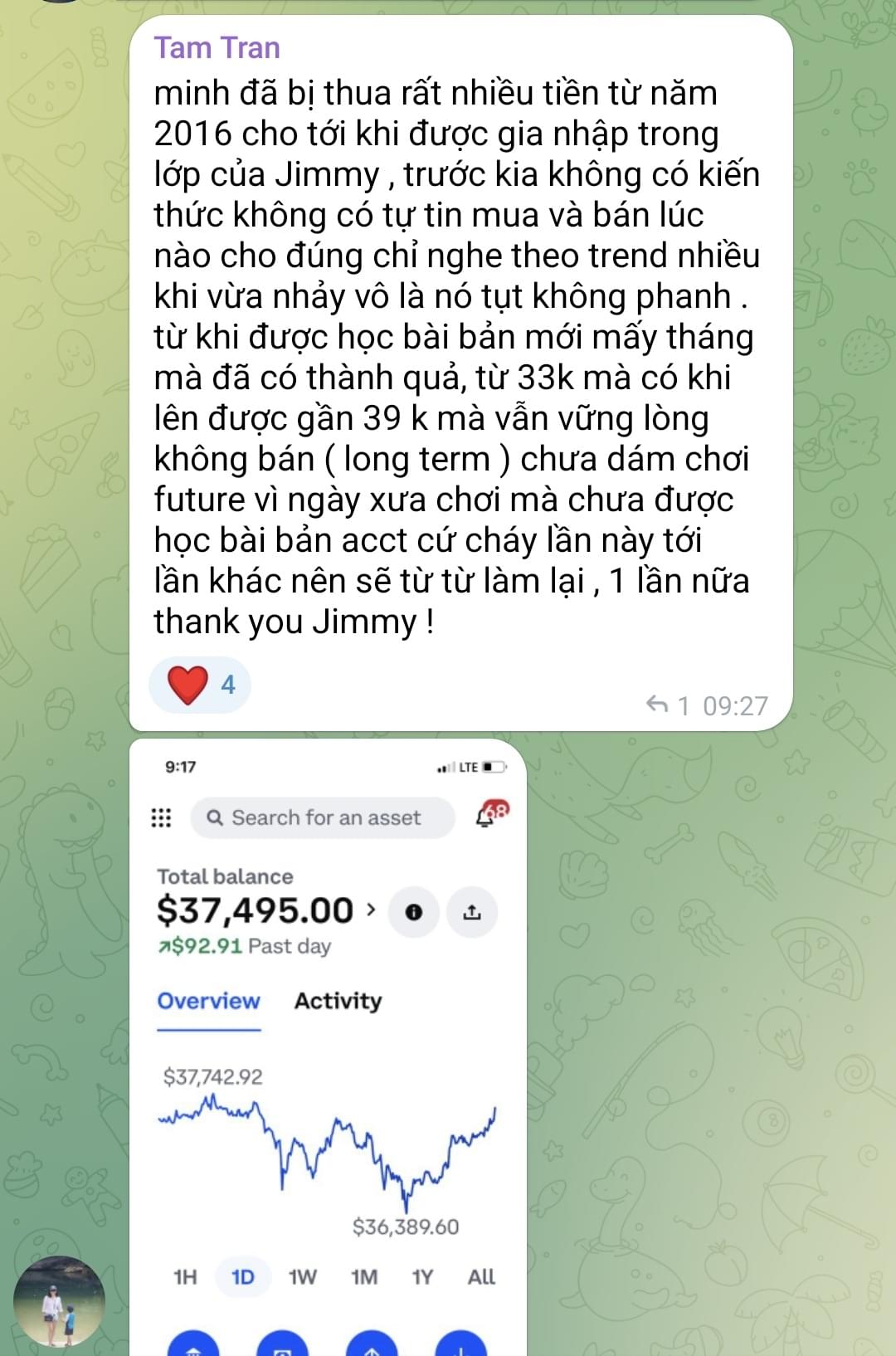Screen dimensions: 896x1356
Task: Open Tam Tran's profile from the name
Action: pos(217,48)
